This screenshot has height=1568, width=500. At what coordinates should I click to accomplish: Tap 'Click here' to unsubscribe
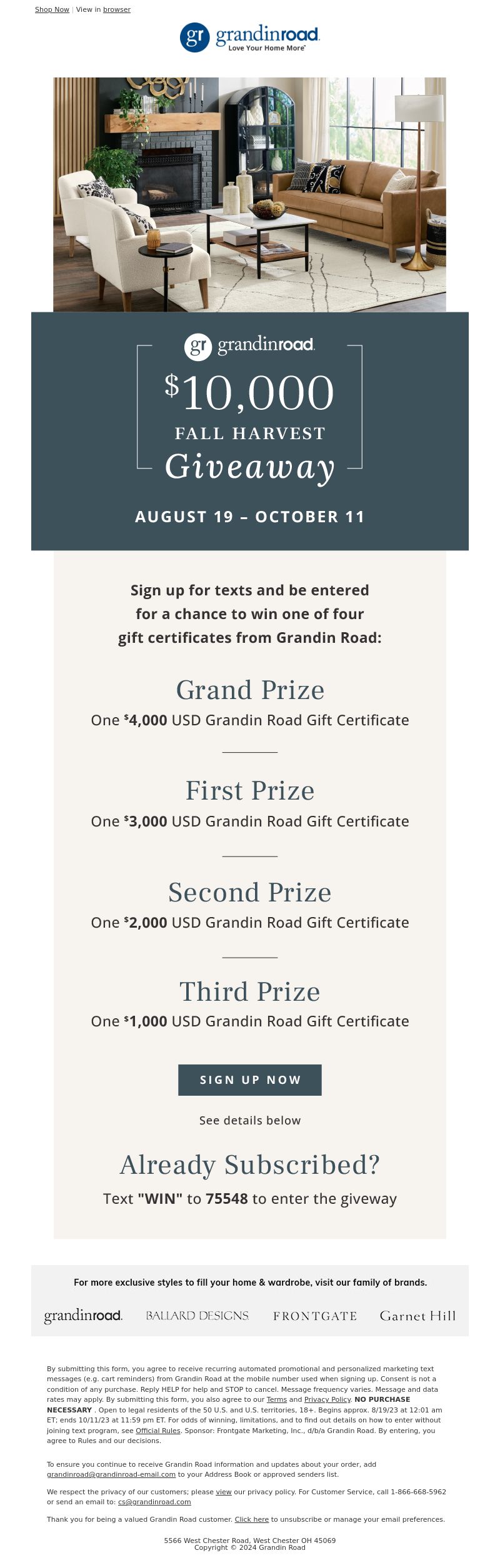251,1519
